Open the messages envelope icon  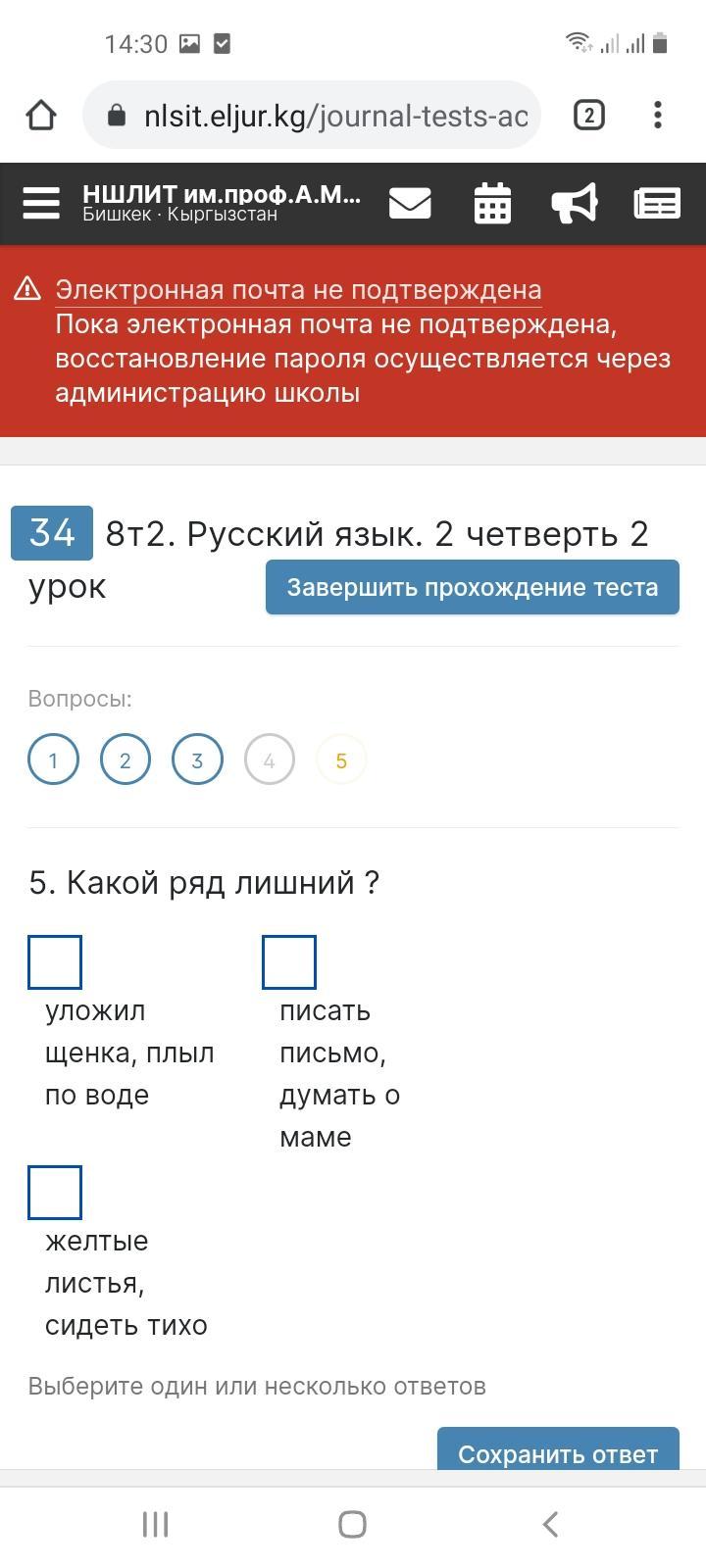pos(410,203)
